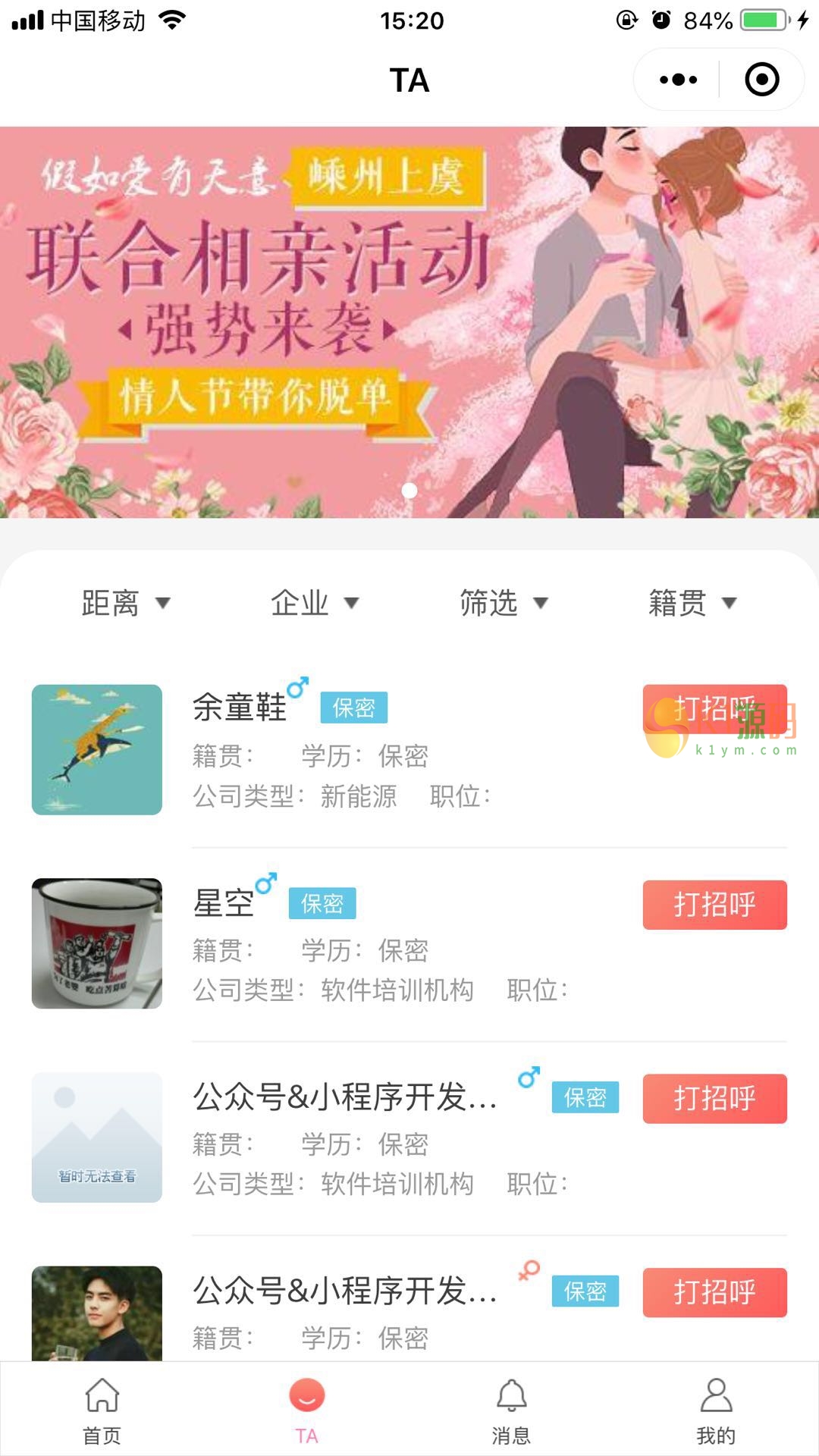Viewport: 819px width, 1456px height.
Task: Expand the 企业 filter dropdown
Action: tap(314, 603)
